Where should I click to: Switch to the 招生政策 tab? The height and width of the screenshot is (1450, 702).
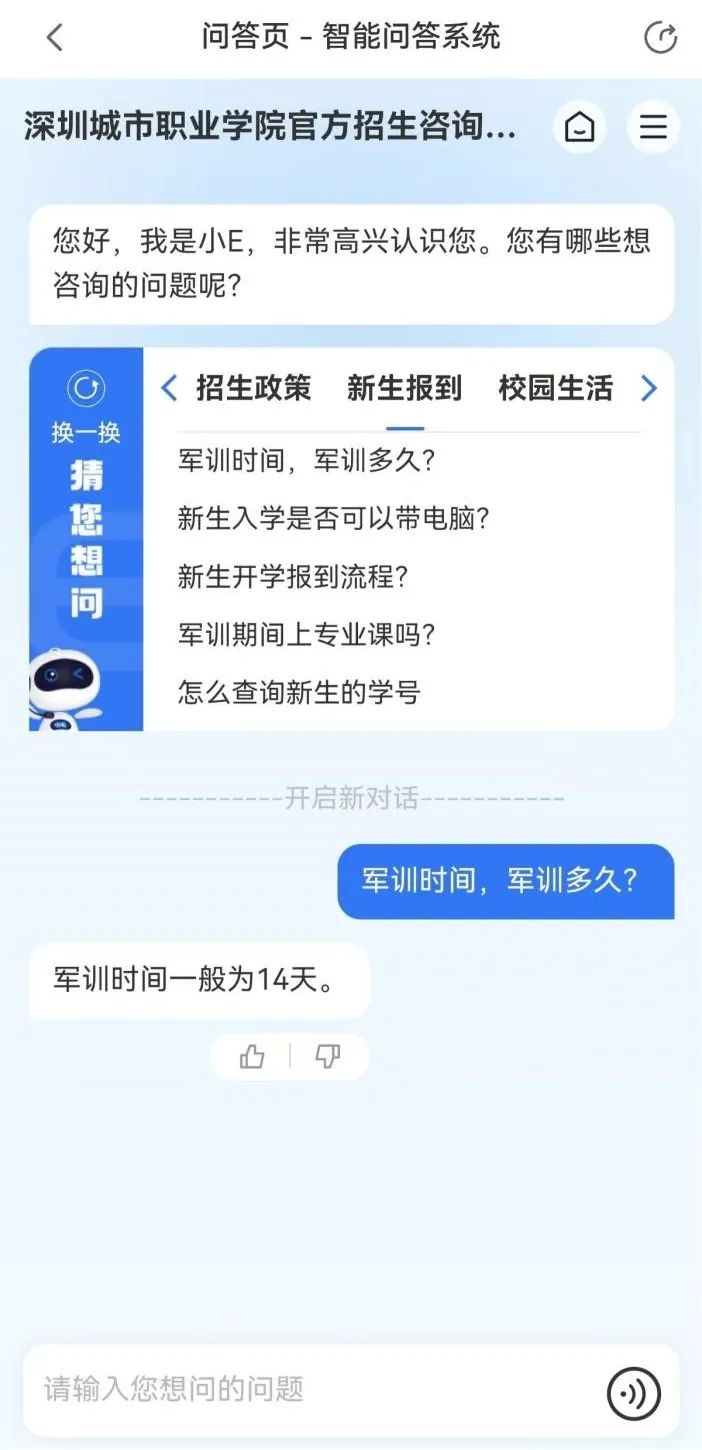click(x=254, y=388)
